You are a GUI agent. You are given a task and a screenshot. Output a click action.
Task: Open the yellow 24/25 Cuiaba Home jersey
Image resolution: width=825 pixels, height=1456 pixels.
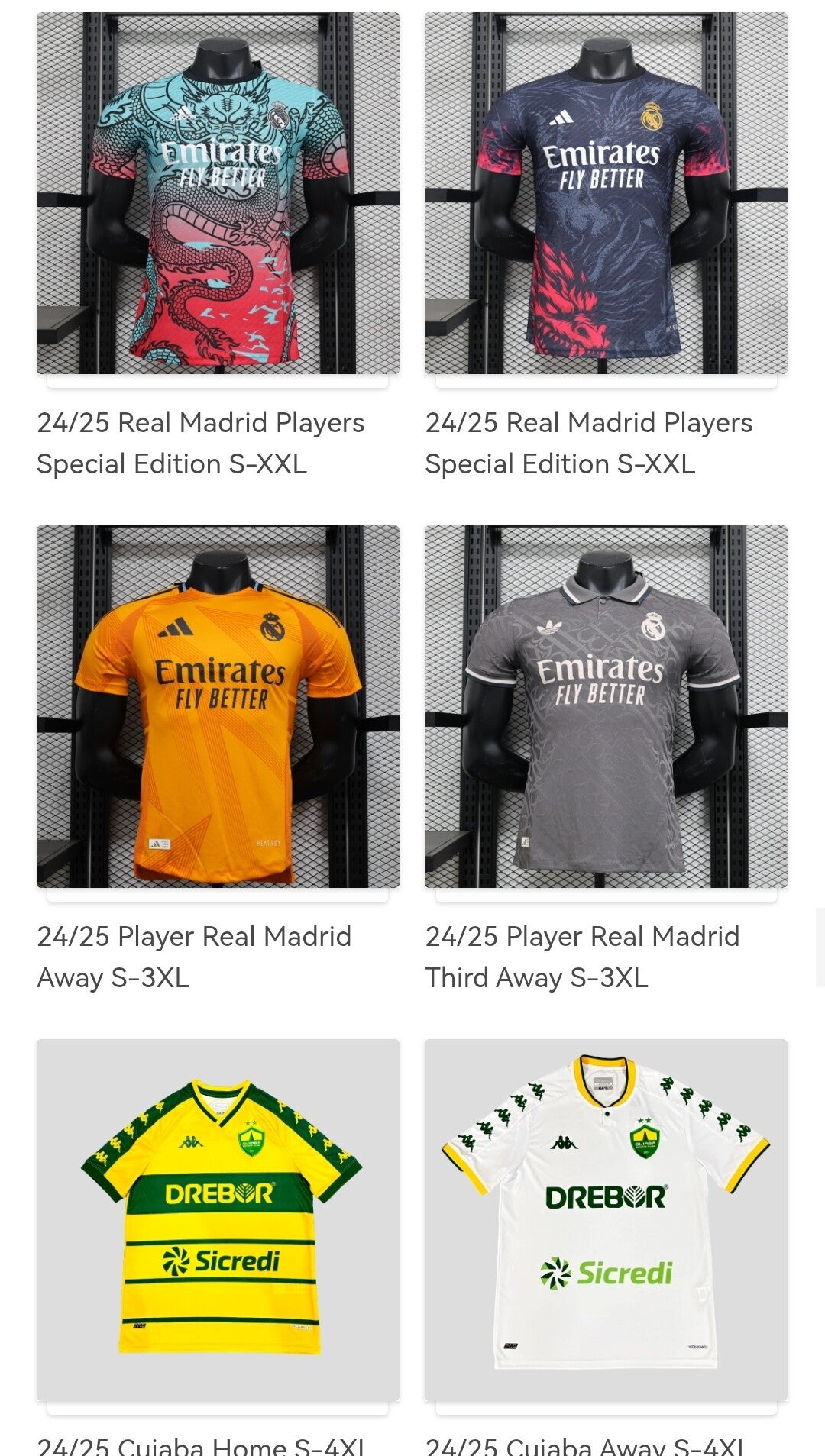click(218, 1219)
